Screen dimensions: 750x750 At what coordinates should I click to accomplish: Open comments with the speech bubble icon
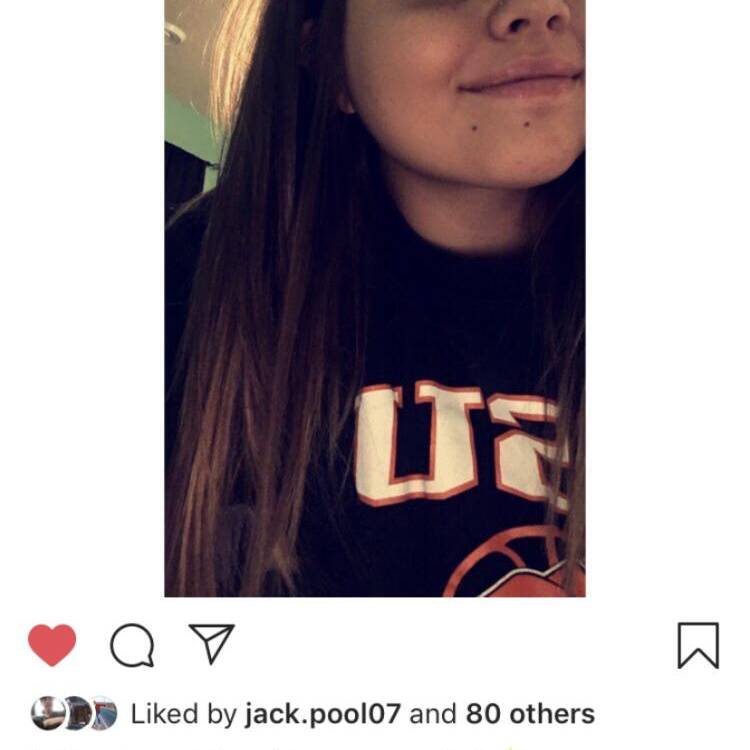tap(132, 646)
